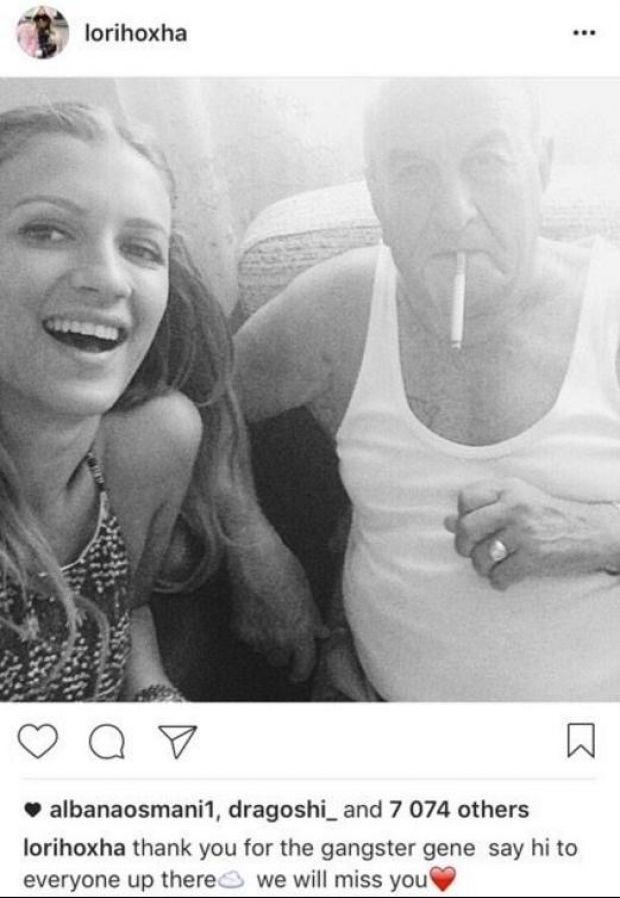Save the post with the bookmark icon

tap(581, 740)
